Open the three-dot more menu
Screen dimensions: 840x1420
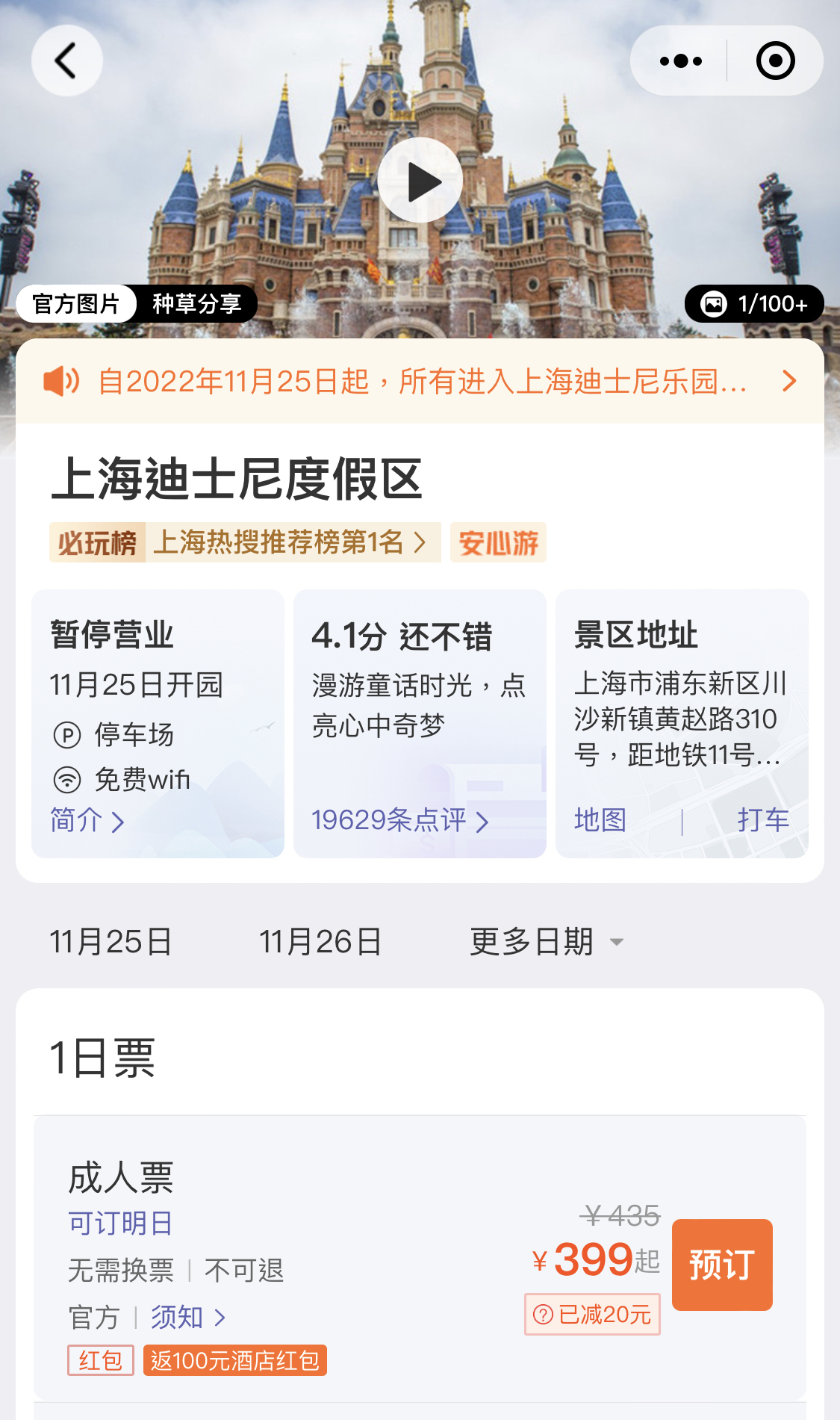pos(680,61)
